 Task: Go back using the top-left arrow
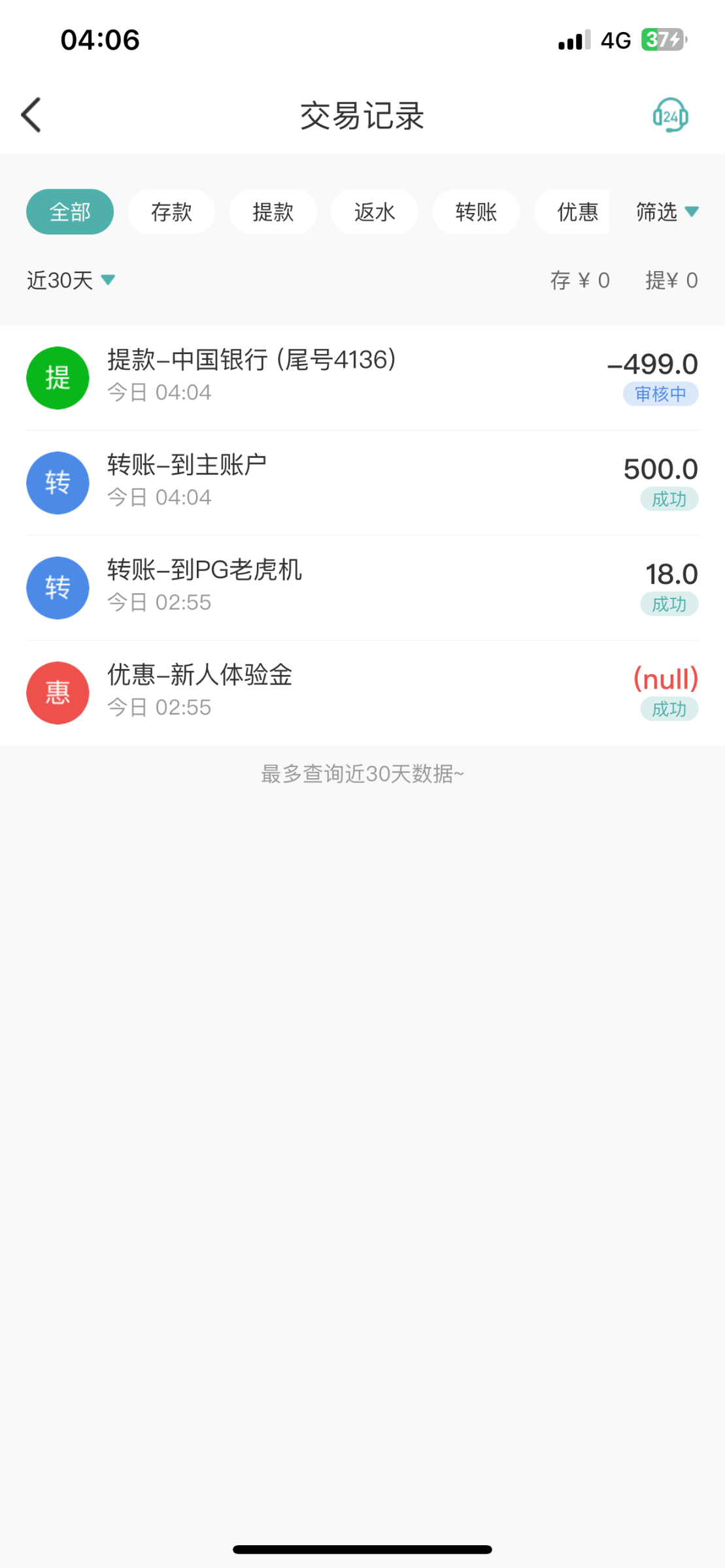tap(31, 115)
